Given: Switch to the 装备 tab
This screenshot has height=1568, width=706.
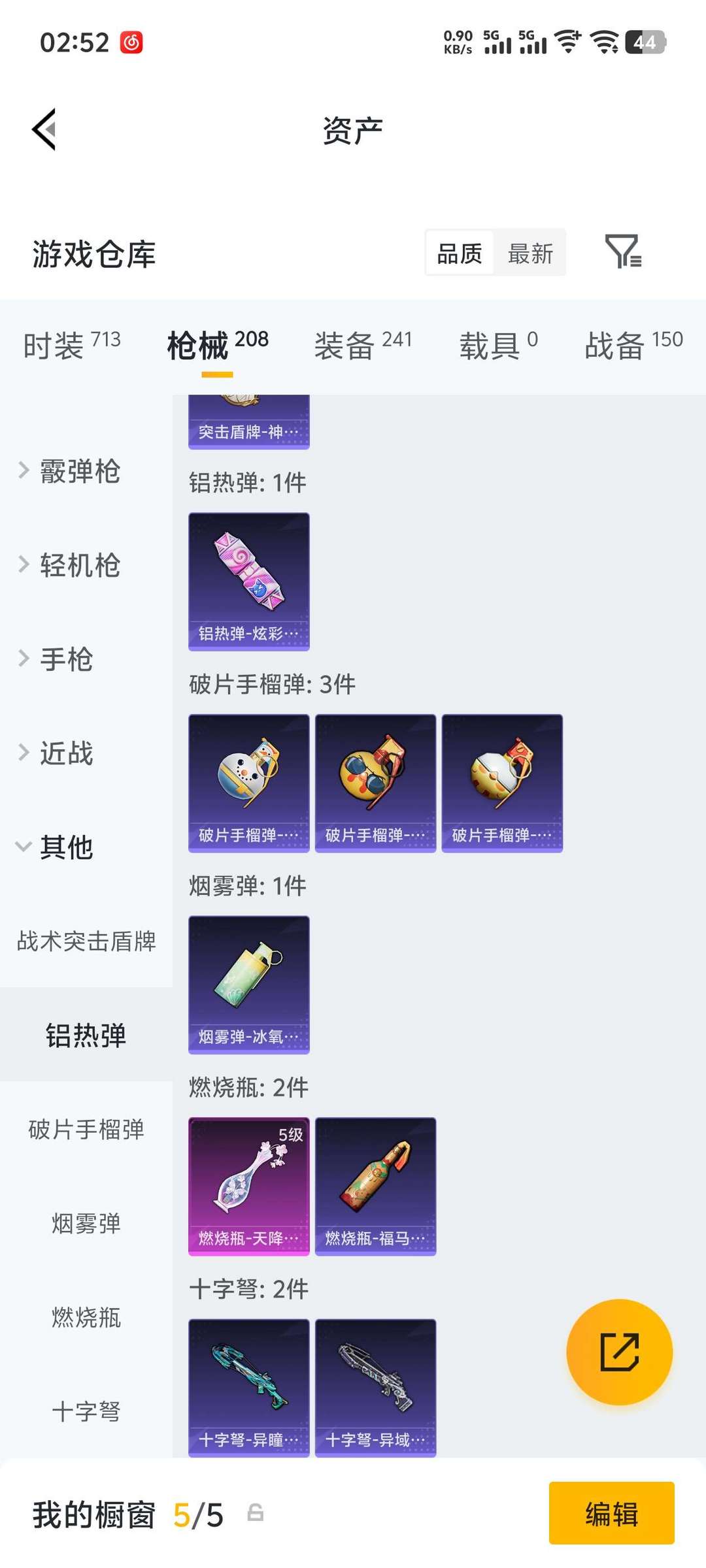Looking at the screenshot, I should click(x=363, y=345).
